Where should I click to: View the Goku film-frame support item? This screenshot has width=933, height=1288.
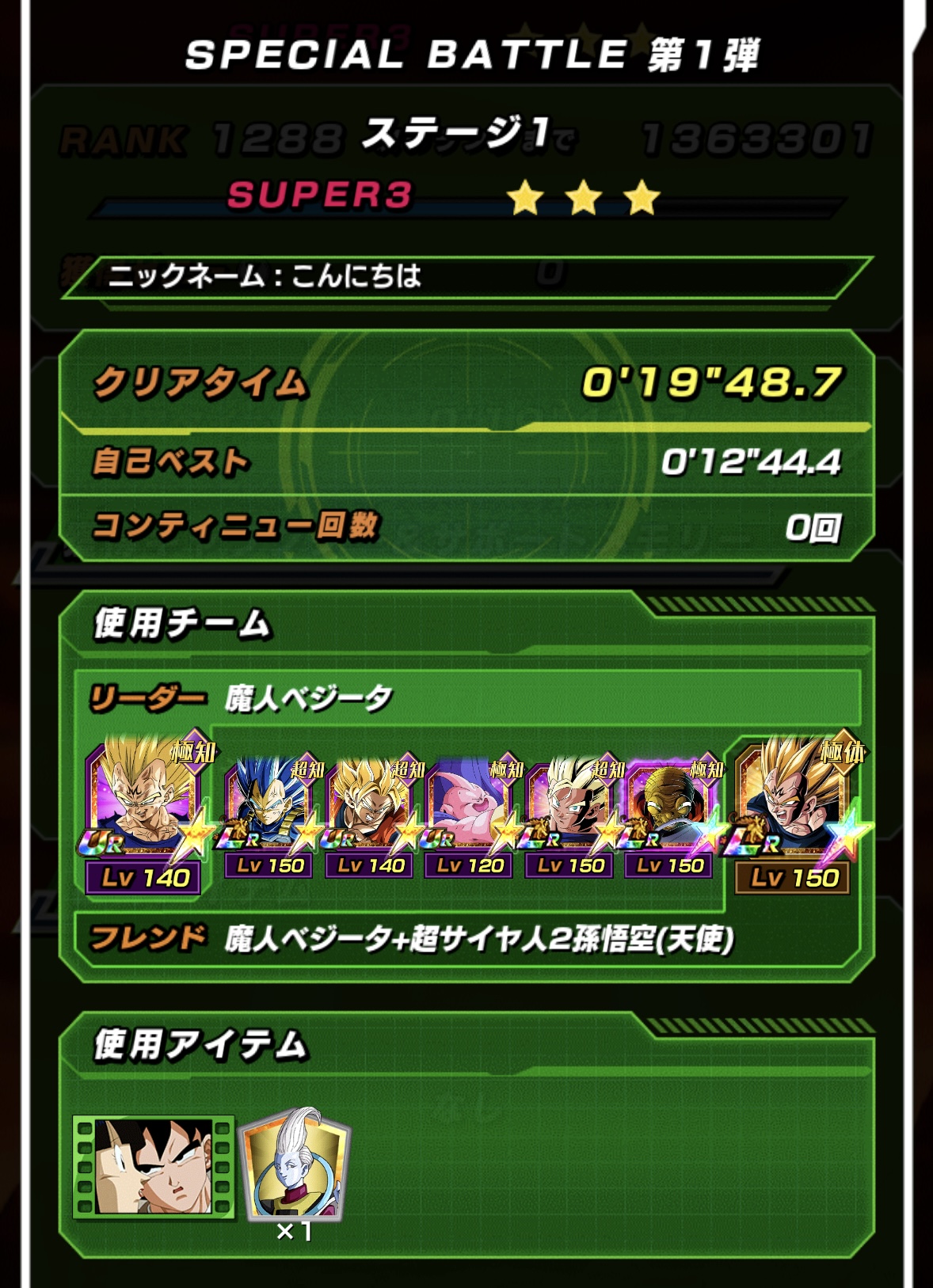coord(154,1165)
